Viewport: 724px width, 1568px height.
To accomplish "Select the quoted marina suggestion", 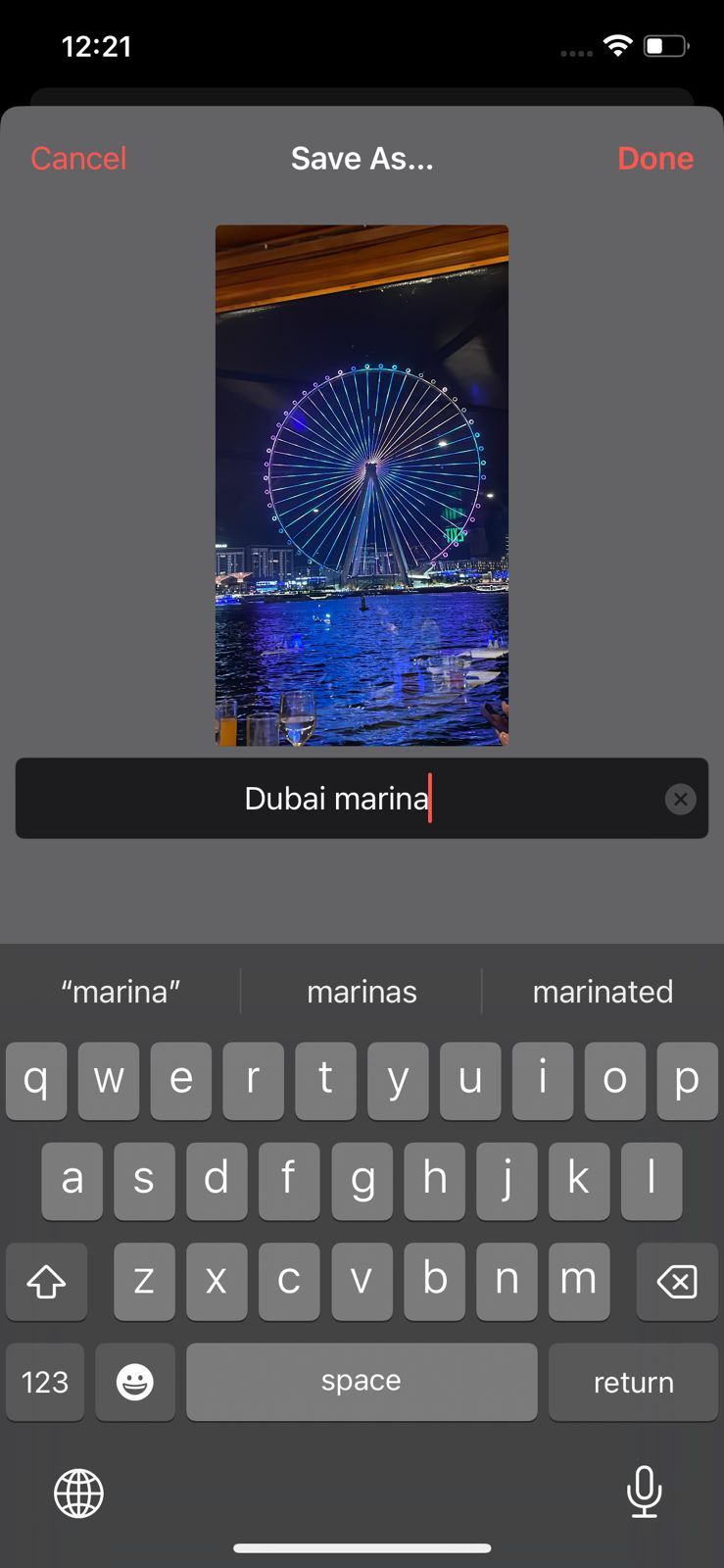I will click(120, 991).
